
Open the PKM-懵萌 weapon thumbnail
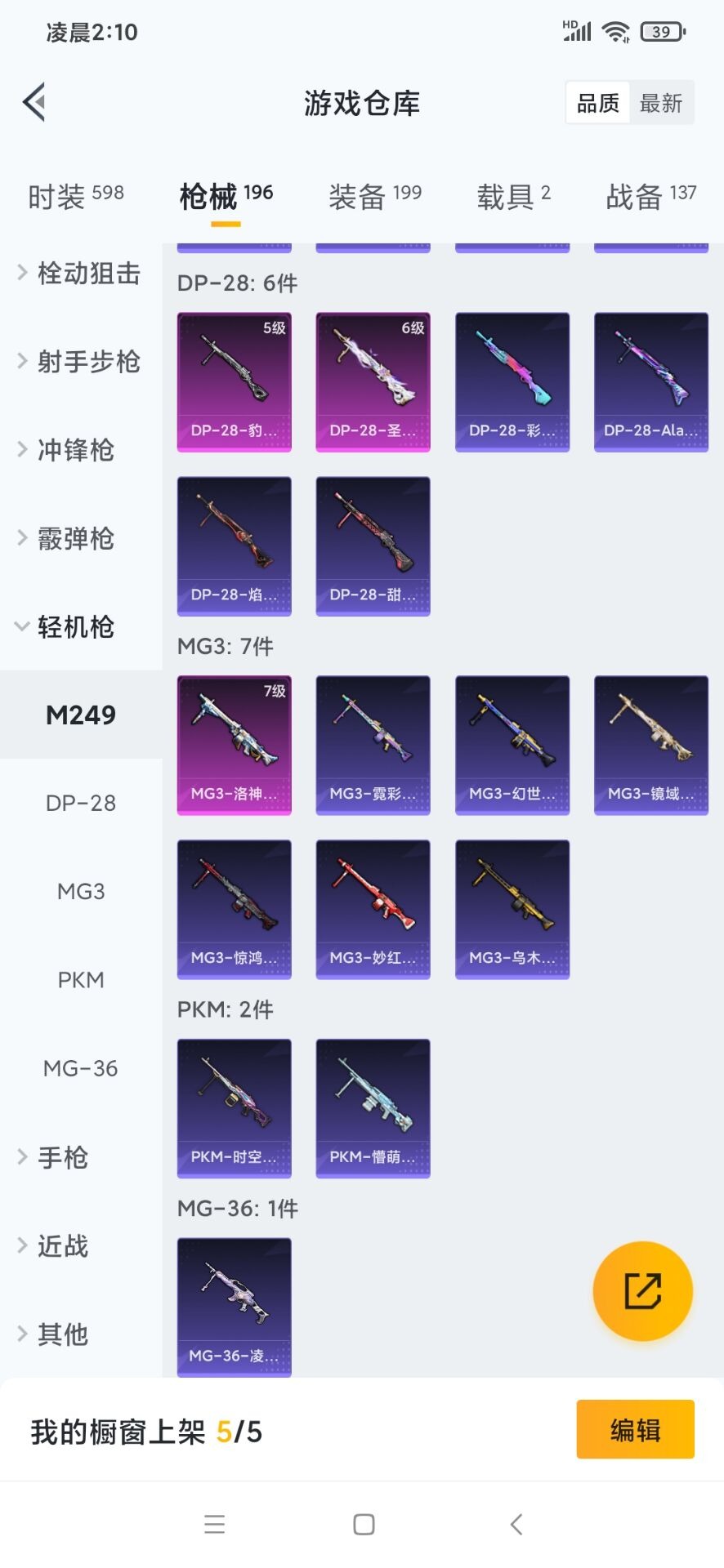[373, 1107]
